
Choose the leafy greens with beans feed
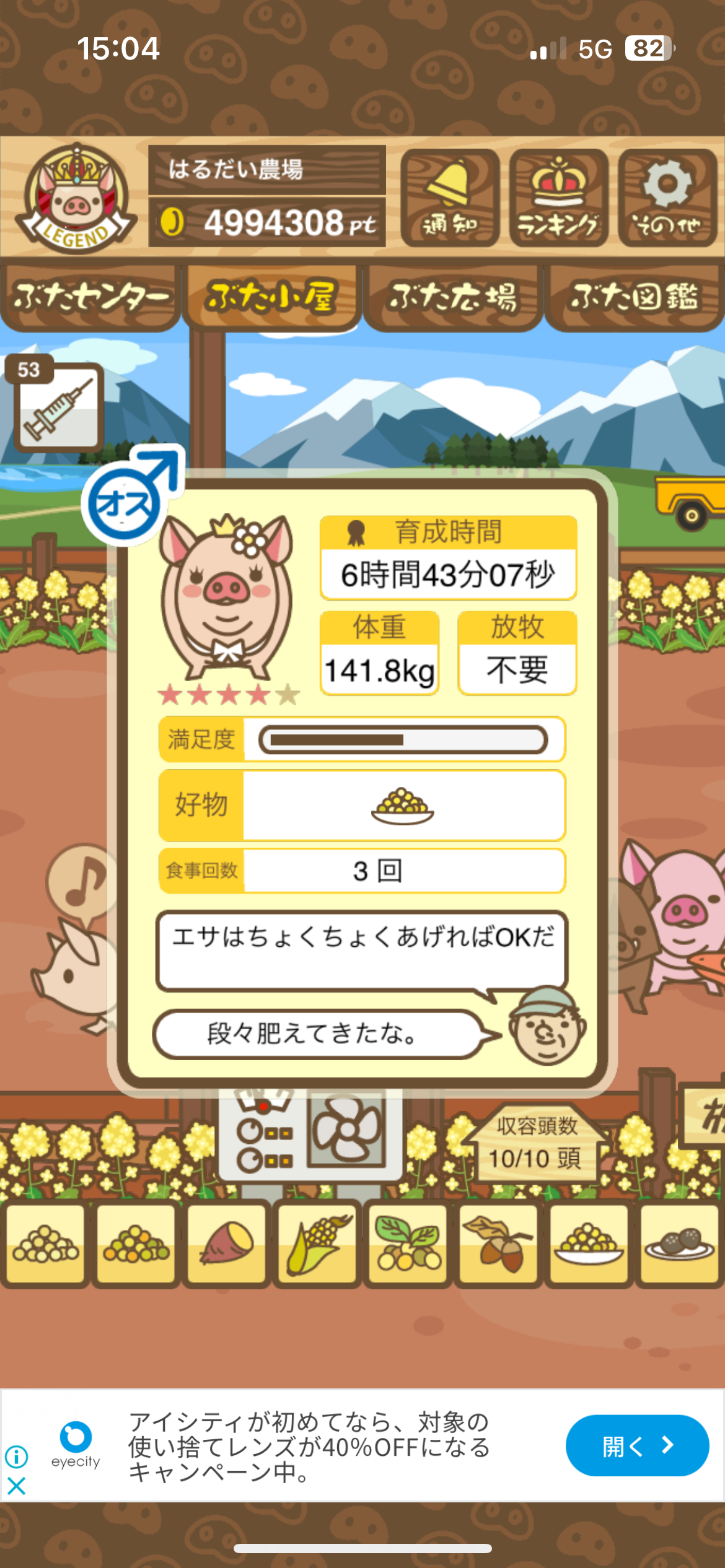click(x=408, y=1244)
